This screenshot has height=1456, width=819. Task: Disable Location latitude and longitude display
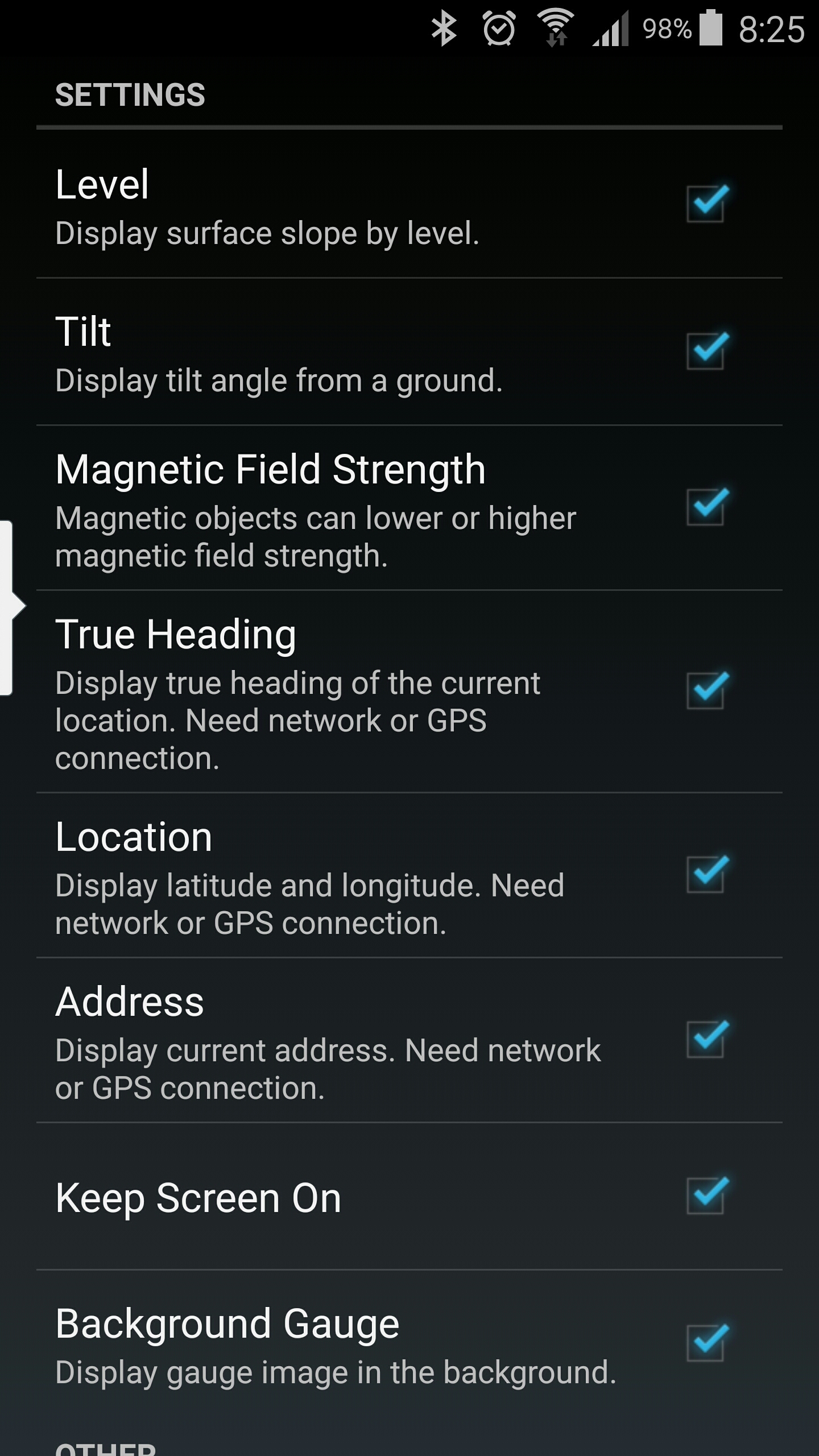705,874
